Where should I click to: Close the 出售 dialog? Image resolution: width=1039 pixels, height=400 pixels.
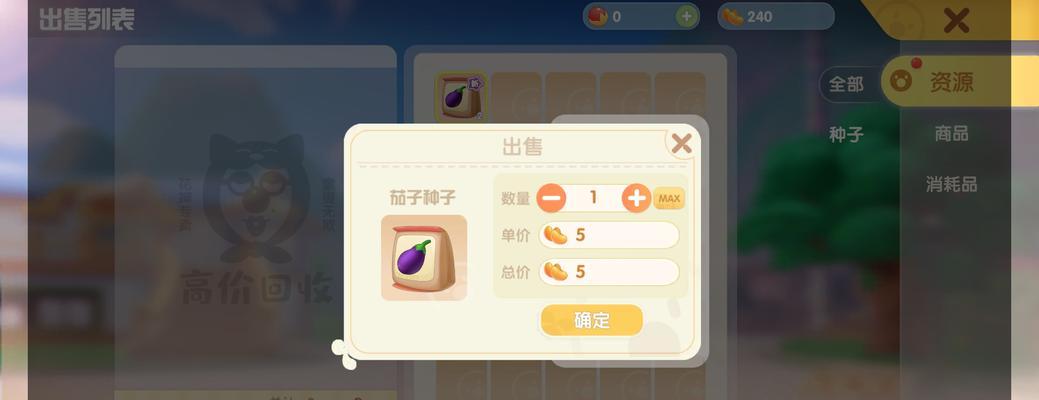681,144
